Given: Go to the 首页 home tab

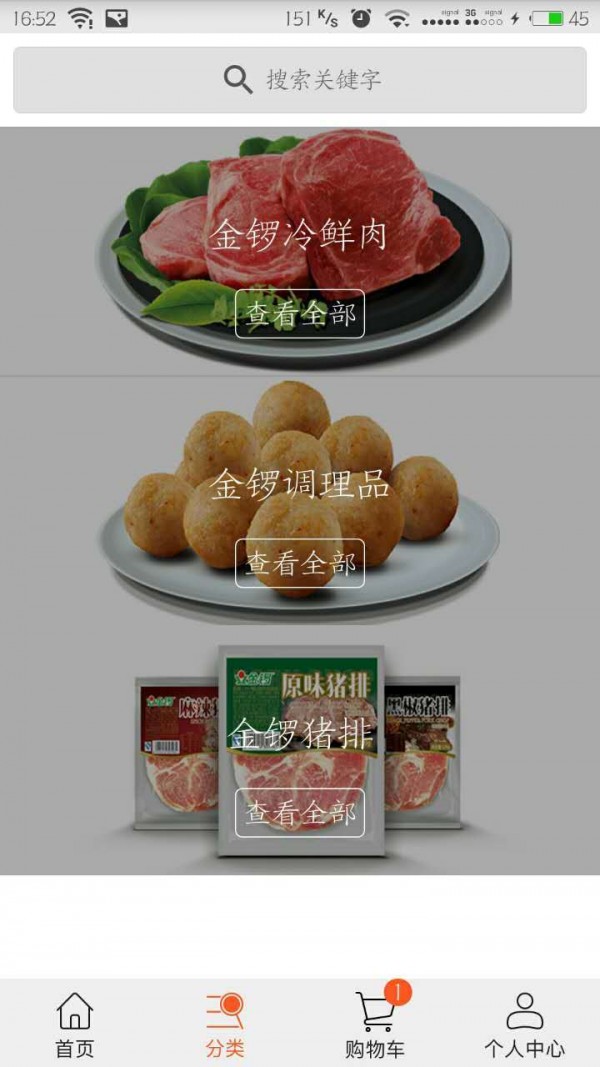Looking at the screenshot, I should point(75,1024).
